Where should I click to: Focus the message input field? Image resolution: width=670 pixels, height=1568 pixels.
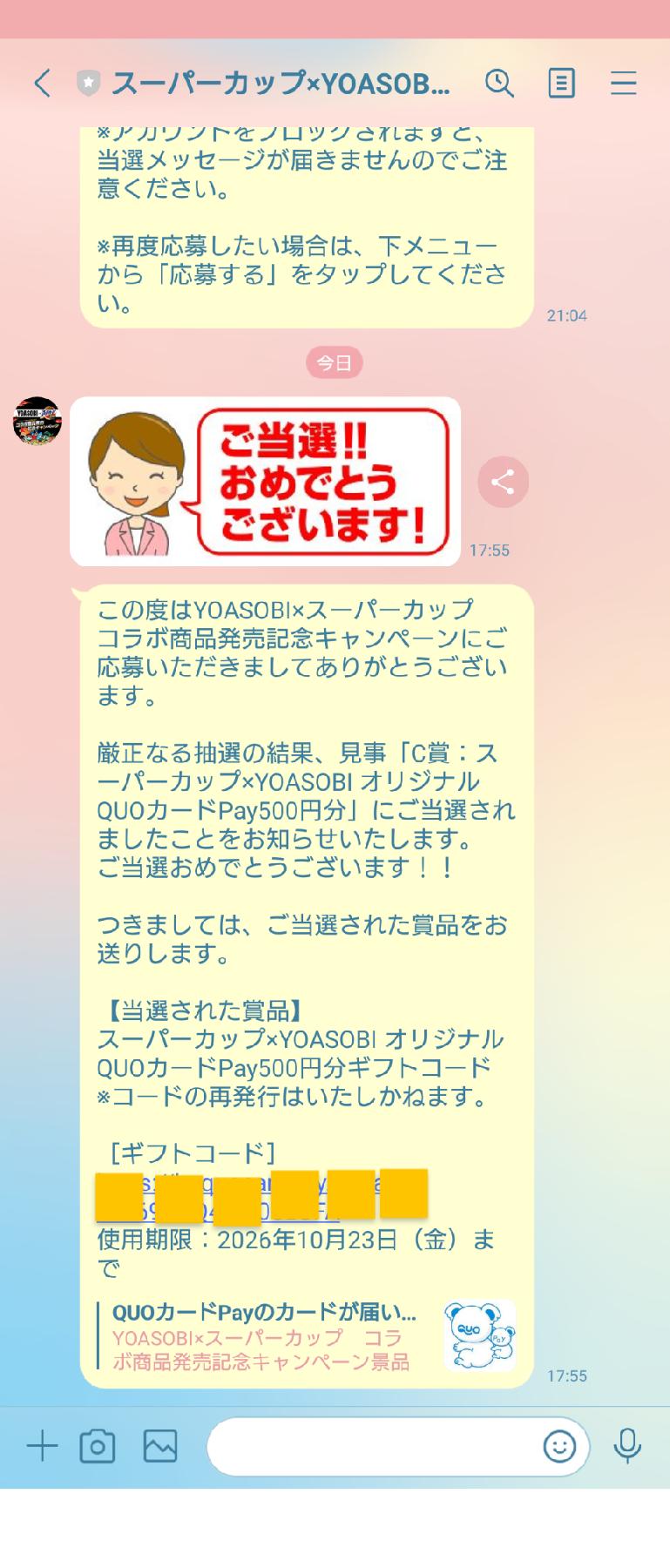click(x=375, y=1447)
